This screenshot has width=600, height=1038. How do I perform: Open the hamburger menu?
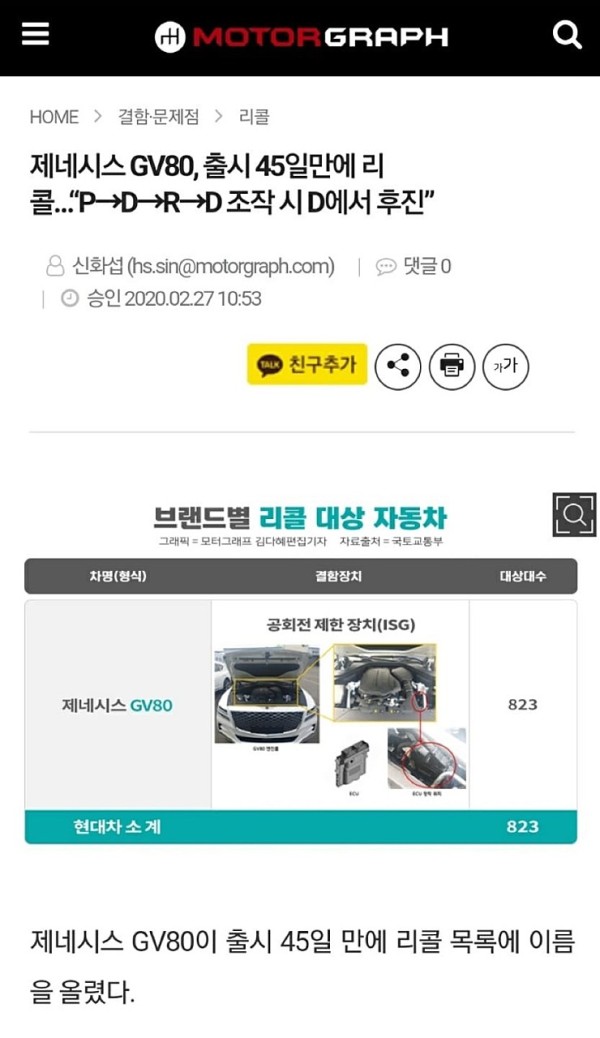click(x=36, y=35)
